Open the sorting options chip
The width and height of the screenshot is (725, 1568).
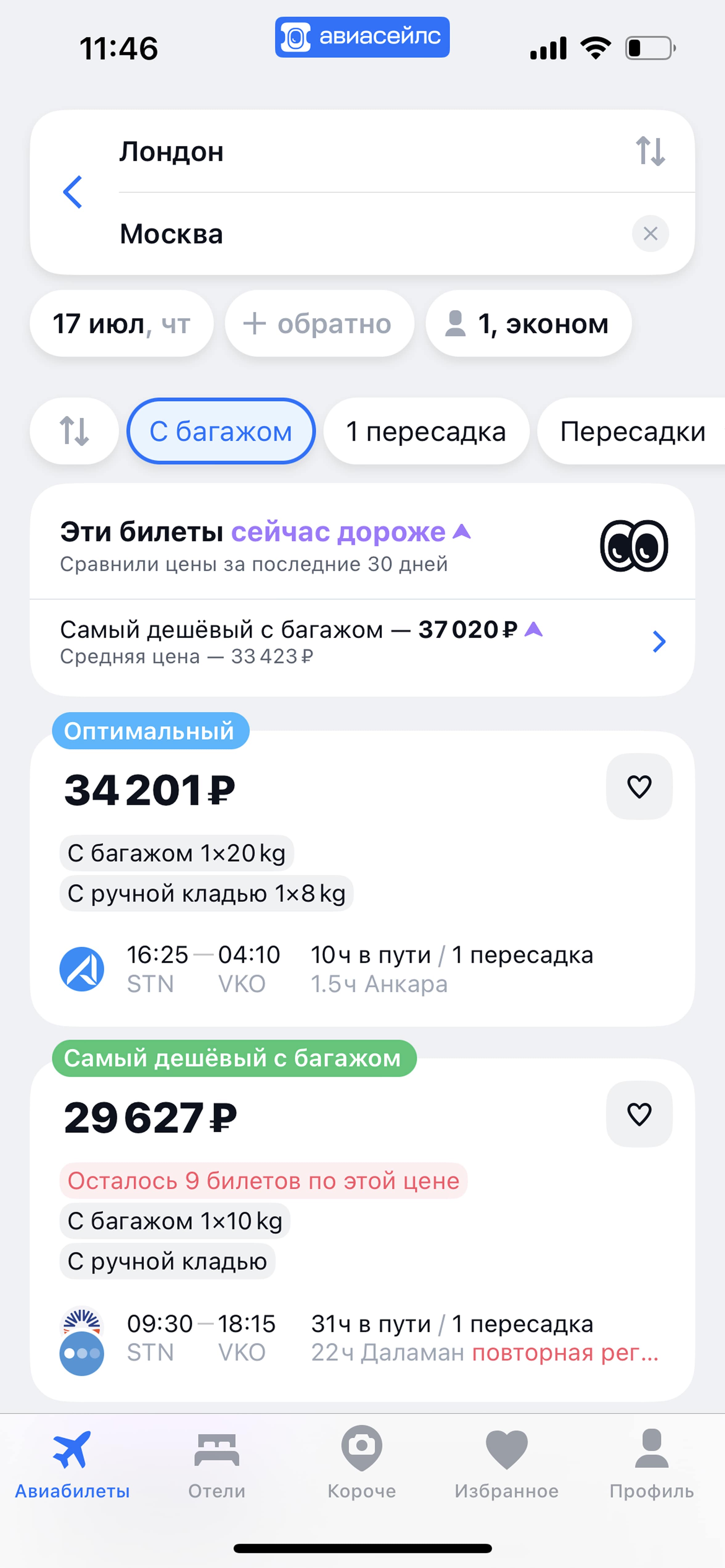pyautogui.click(x=74, y=431)
